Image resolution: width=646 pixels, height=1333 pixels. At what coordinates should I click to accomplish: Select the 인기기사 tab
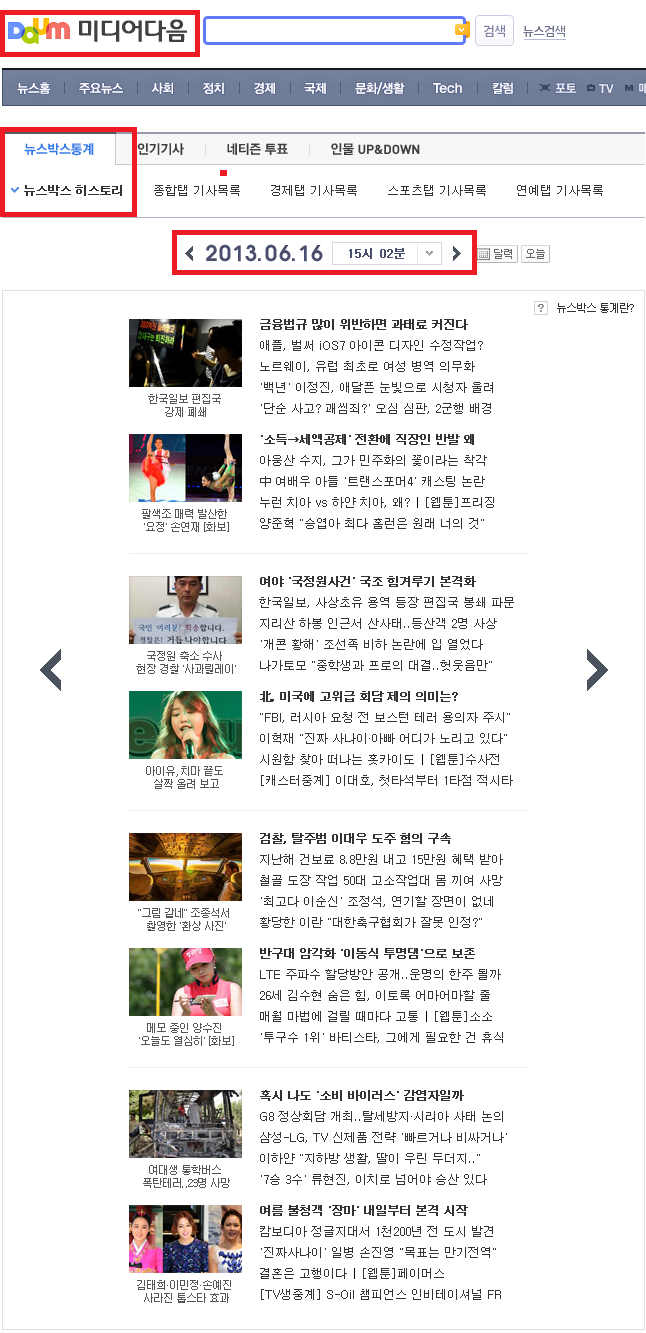[x=160, y=149]
